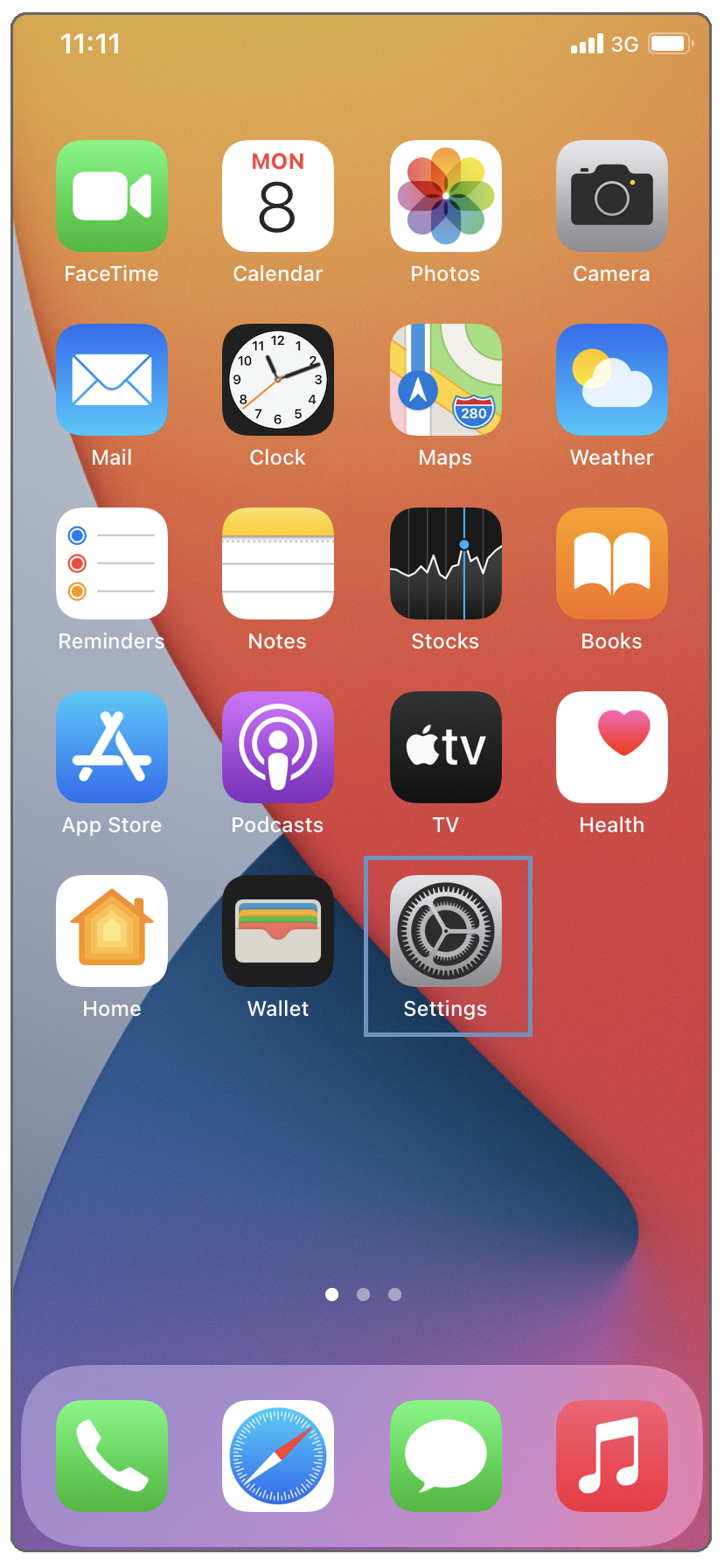This screenshot has width=724, height=1568.
Task: Open the Clock app
Action: coord(278,380)
